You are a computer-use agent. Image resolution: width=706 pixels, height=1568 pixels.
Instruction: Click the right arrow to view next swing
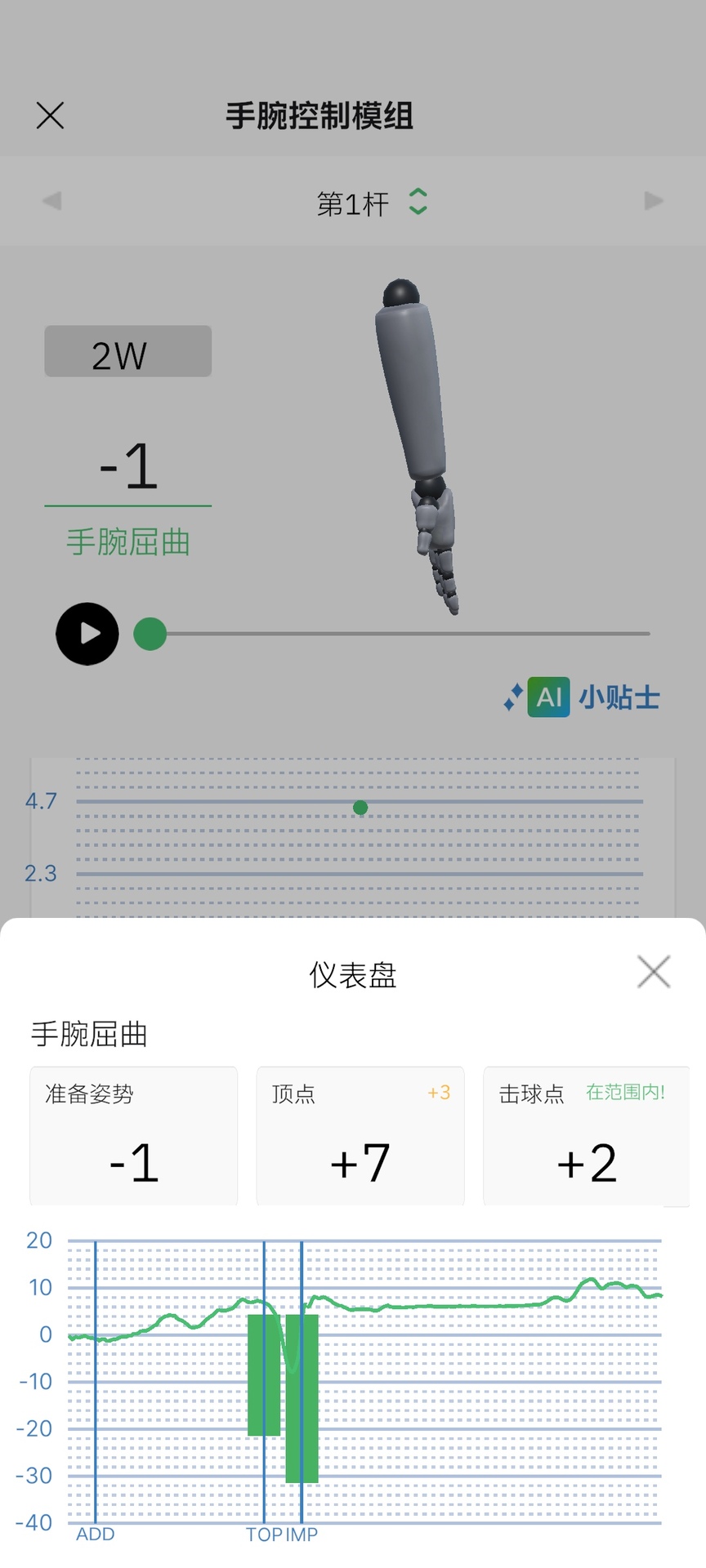654,201
